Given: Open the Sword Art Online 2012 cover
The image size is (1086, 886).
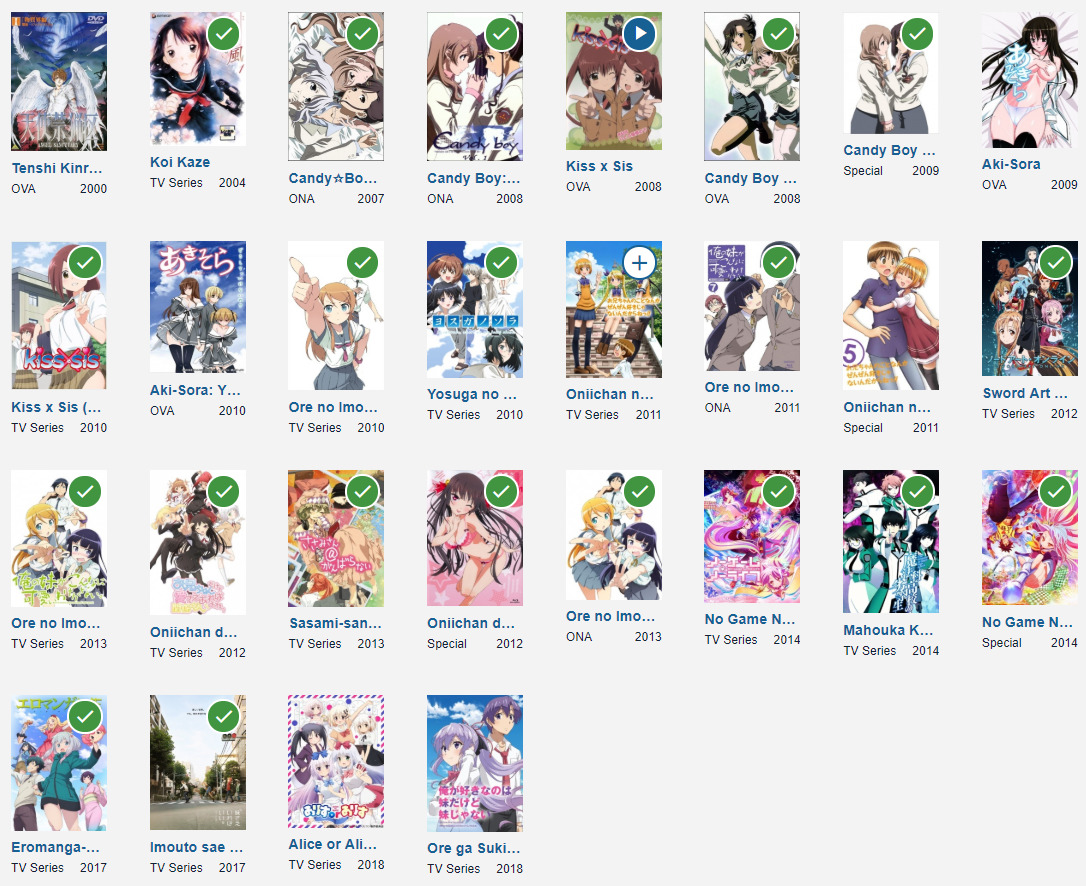Looking at the screenshot, I should pos(1029,308).
